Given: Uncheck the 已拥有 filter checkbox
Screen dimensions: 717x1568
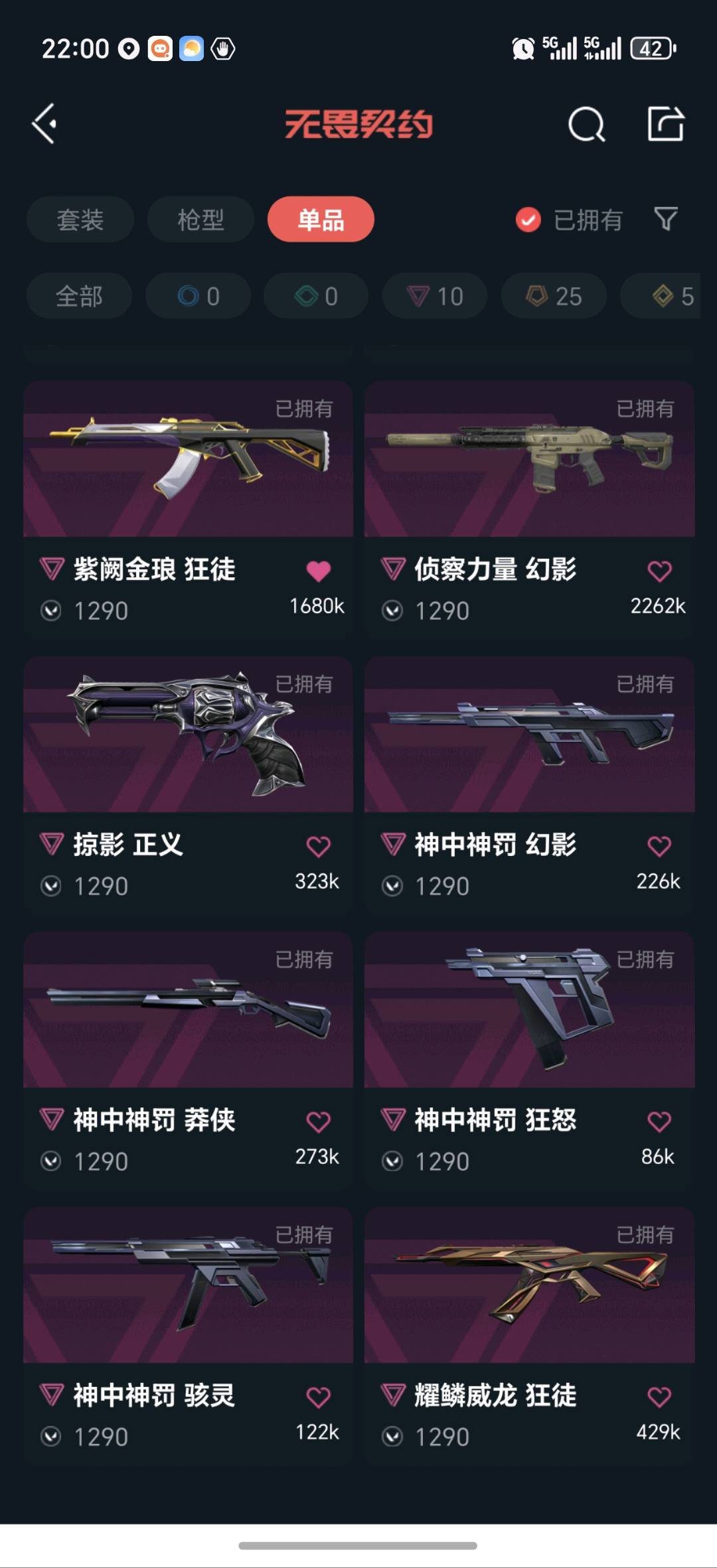Looking at the screenshot, I should [528, 220].
